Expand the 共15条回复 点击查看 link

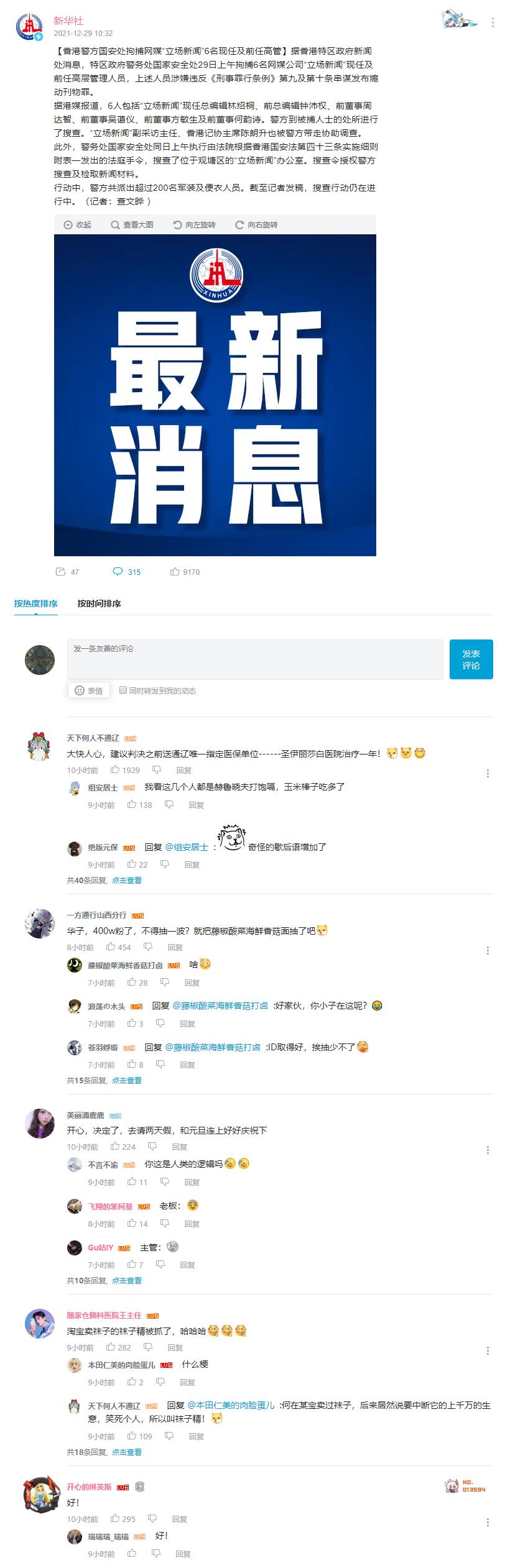click(x=127, y=1080)
